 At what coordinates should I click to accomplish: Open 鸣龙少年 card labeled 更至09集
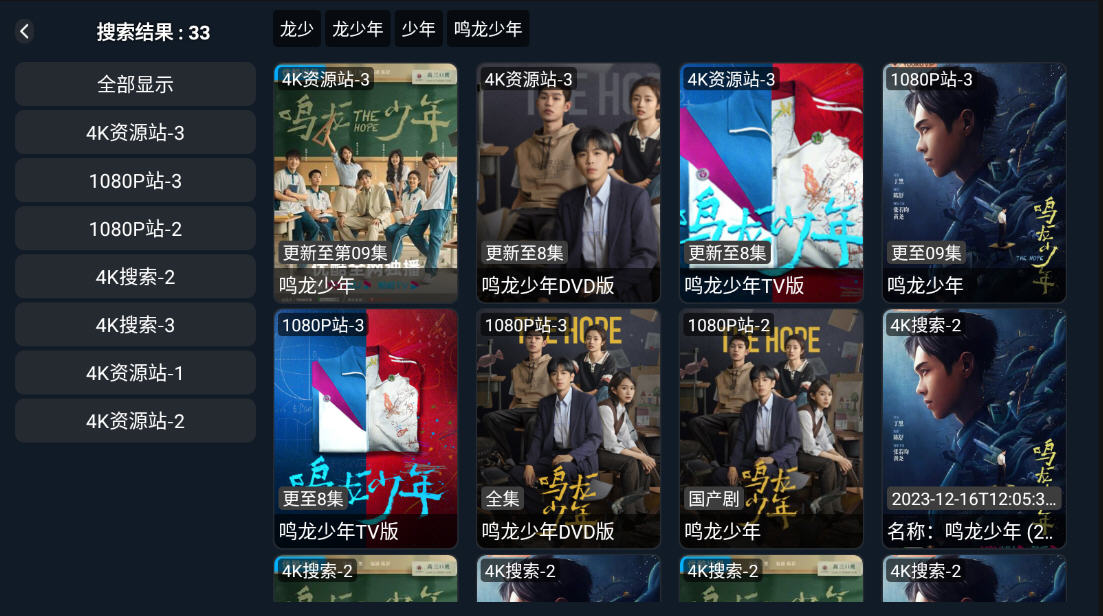(974, 183)
